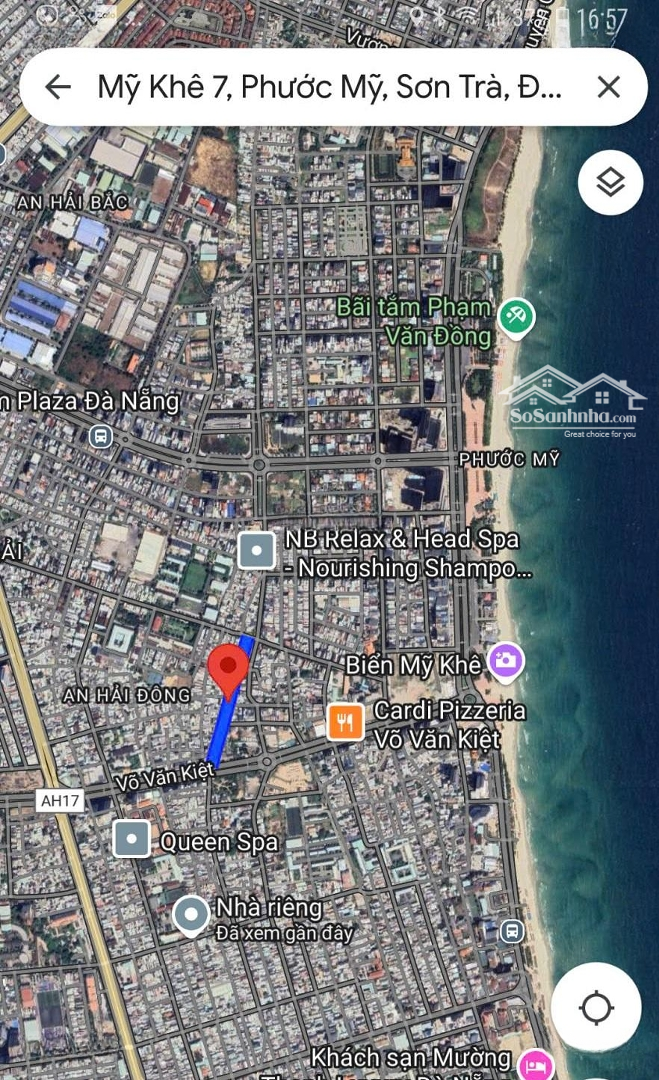Select the NB Relax & Head Spa marker
Screen dimensions: 659x1080
point(257,550)
